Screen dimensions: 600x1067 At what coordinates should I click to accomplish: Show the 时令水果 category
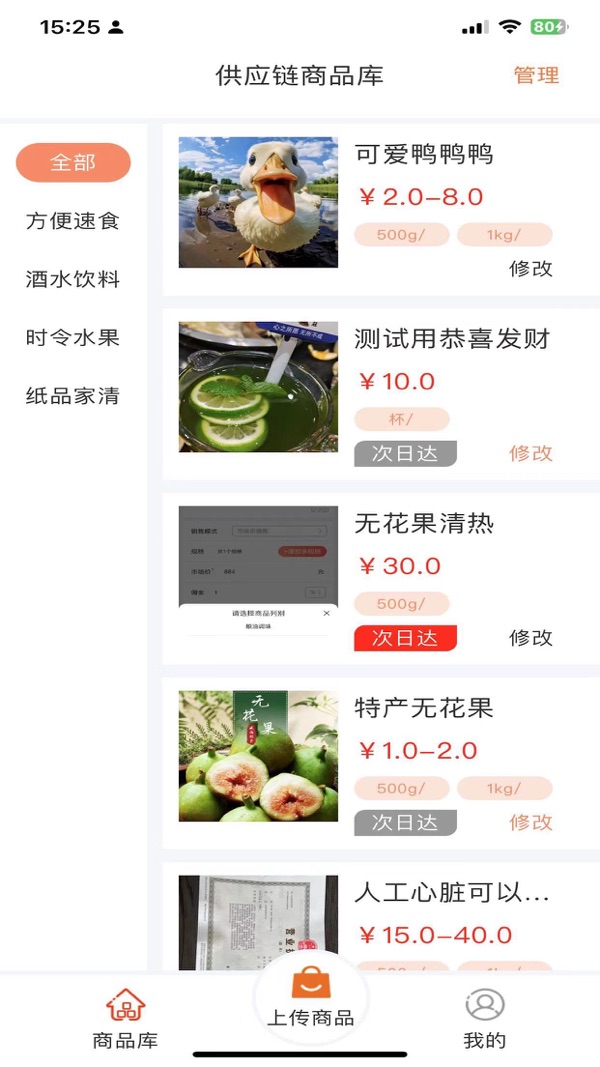tap(73, 338)
